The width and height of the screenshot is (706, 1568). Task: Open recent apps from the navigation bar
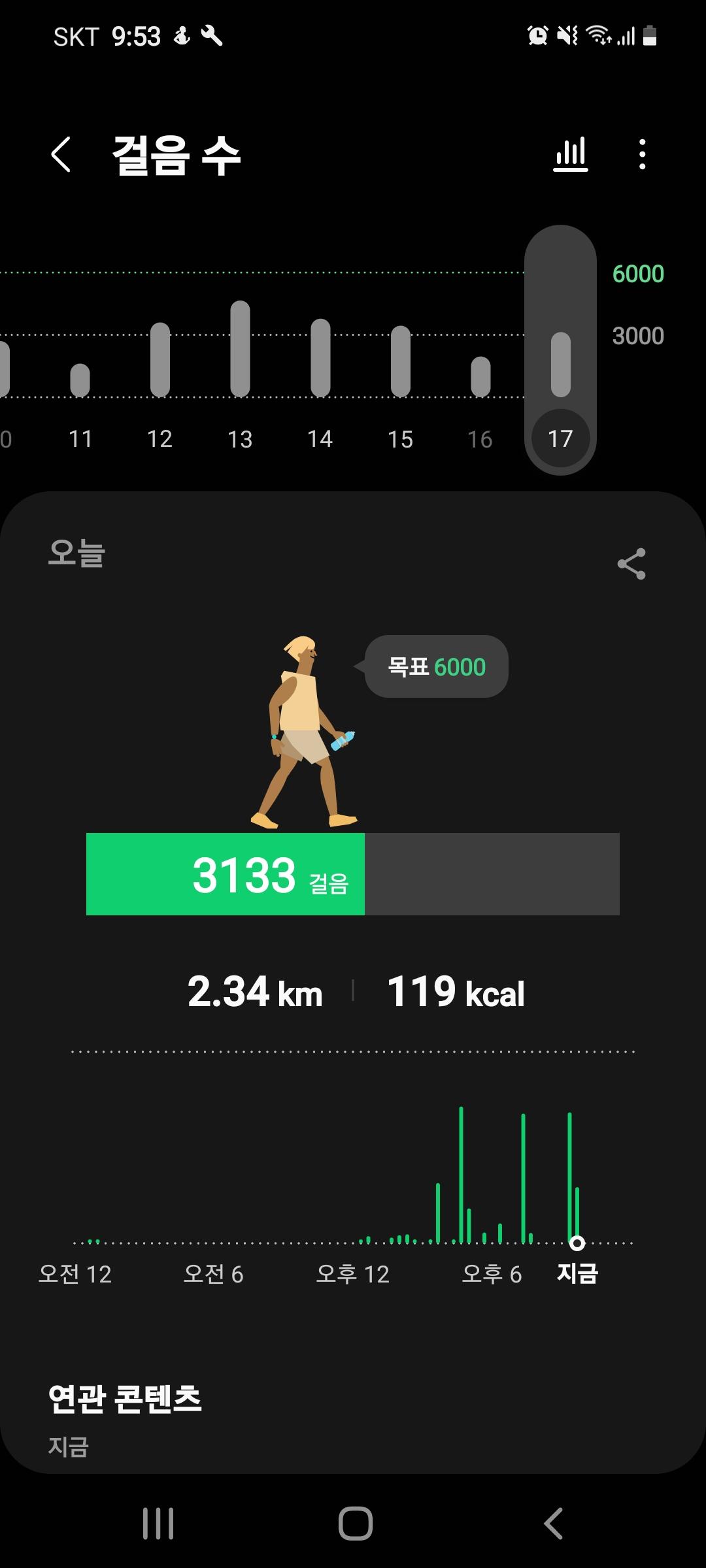[x=158, y=1524]
